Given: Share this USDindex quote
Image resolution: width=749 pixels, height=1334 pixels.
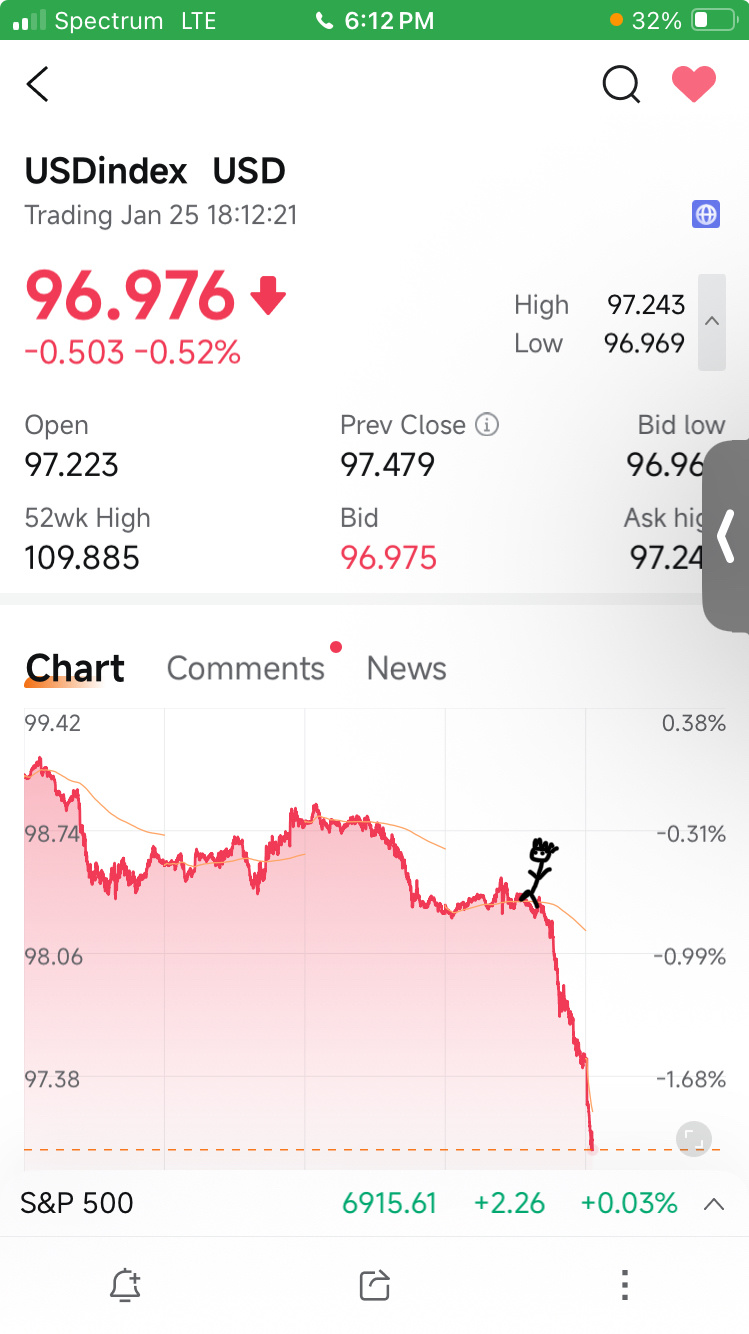Looking at the screenshot, I should (374, 1285).
